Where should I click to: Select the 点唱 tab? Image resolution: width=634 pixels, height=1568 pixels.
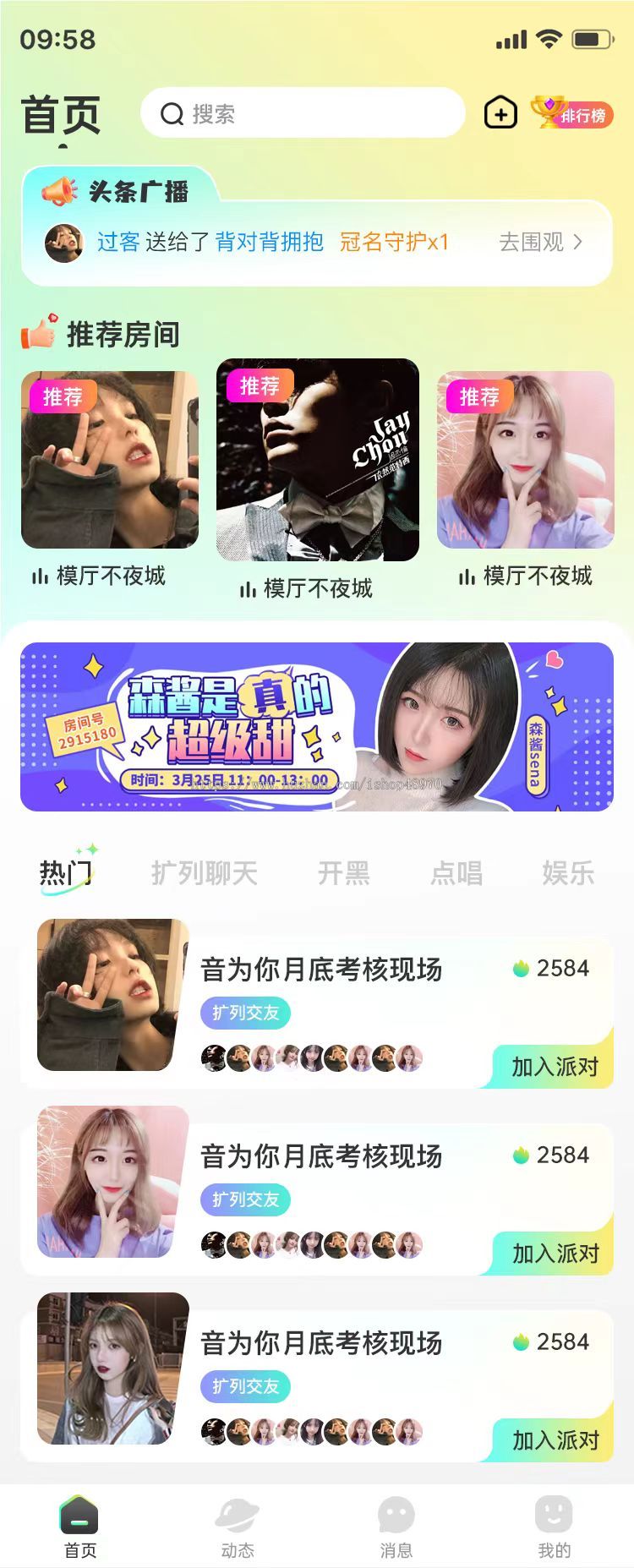456,873
